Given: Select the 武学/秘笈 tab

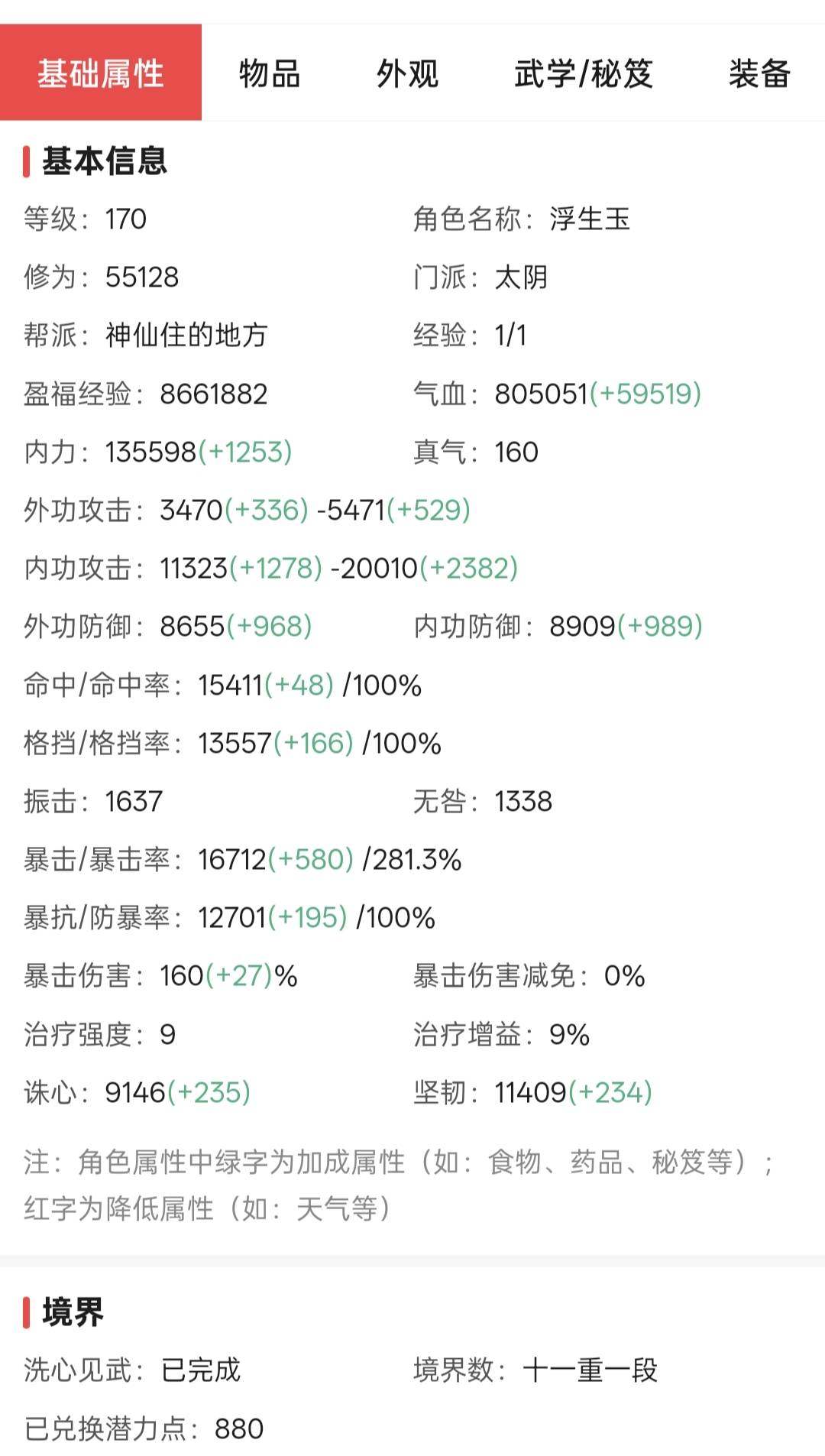Looking at the screenshot, I should click(583, 74).
